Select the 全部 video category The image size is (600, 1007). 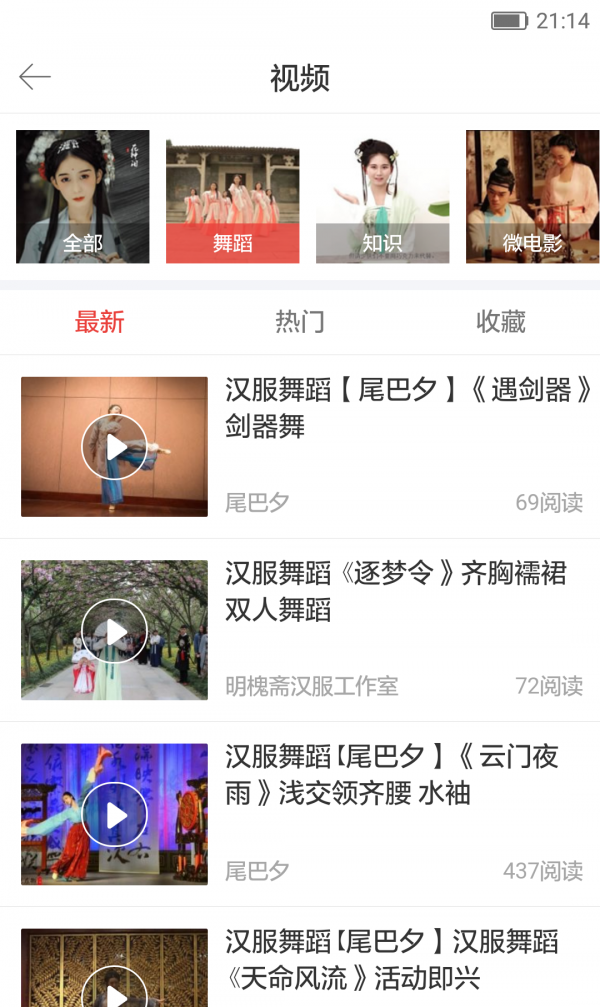click(x=83, y=197)
